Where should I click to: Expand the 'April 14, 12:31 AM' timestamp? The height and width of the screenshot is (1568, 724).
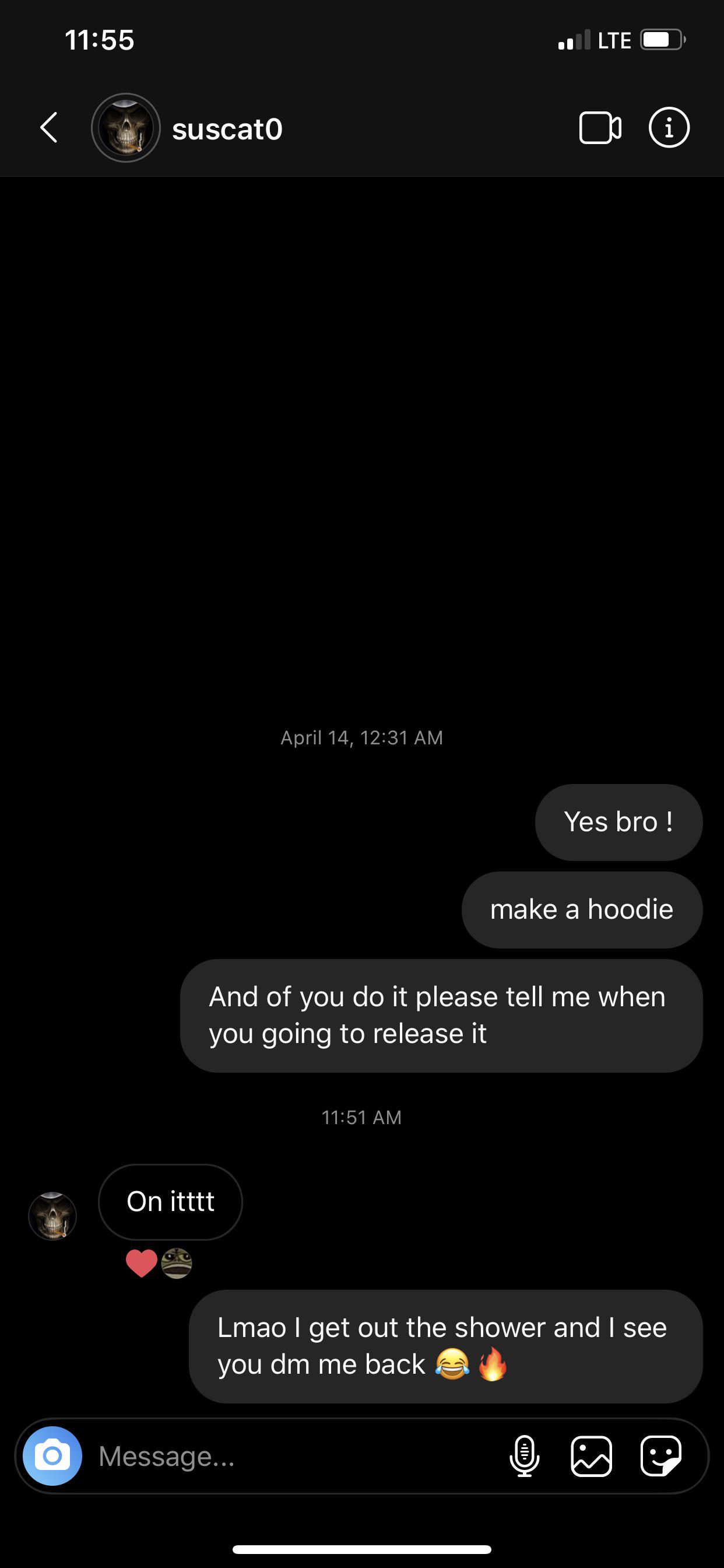pos(362,738)
